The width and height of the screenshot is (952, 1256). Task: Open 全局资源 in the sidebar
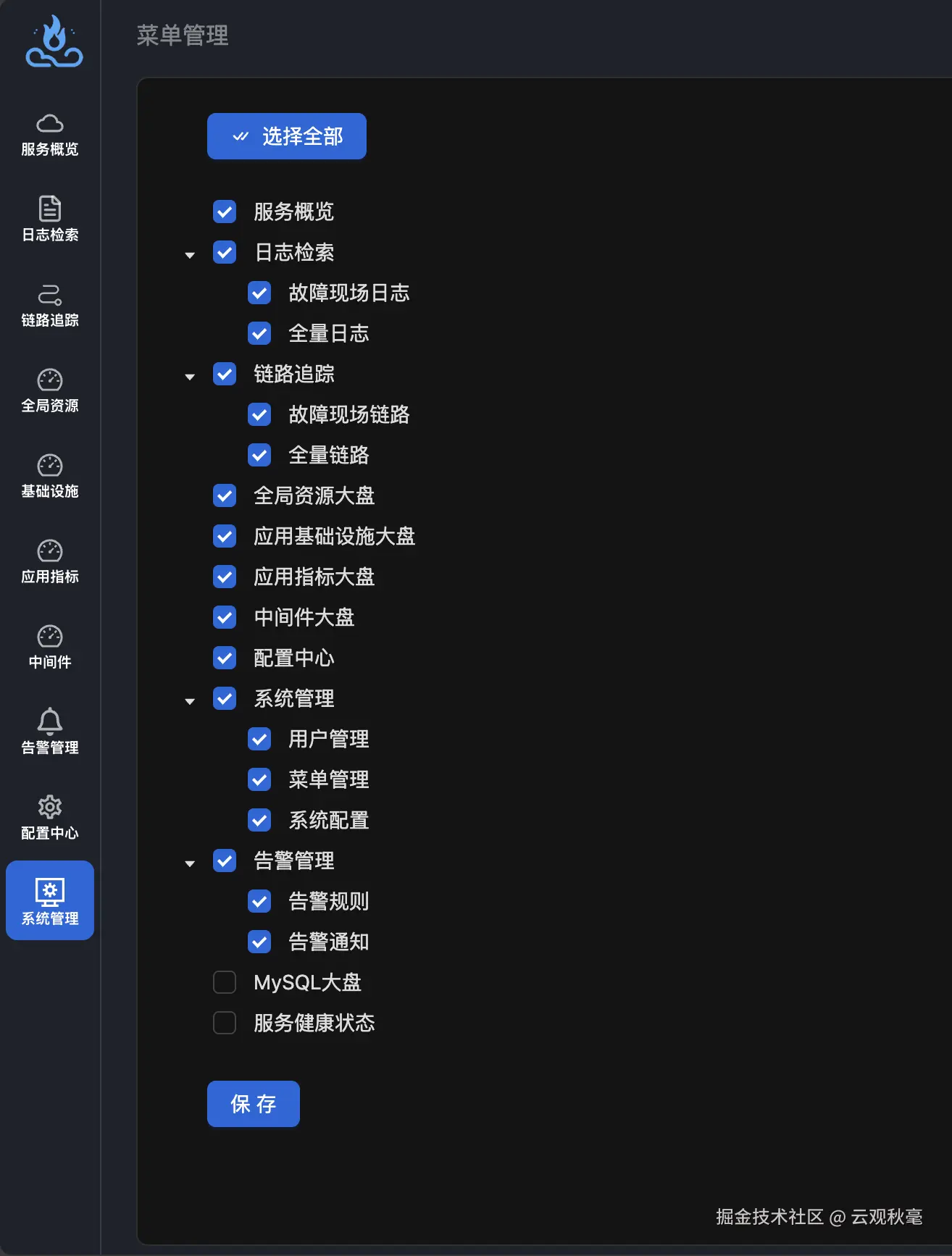(x=50, y=390)
